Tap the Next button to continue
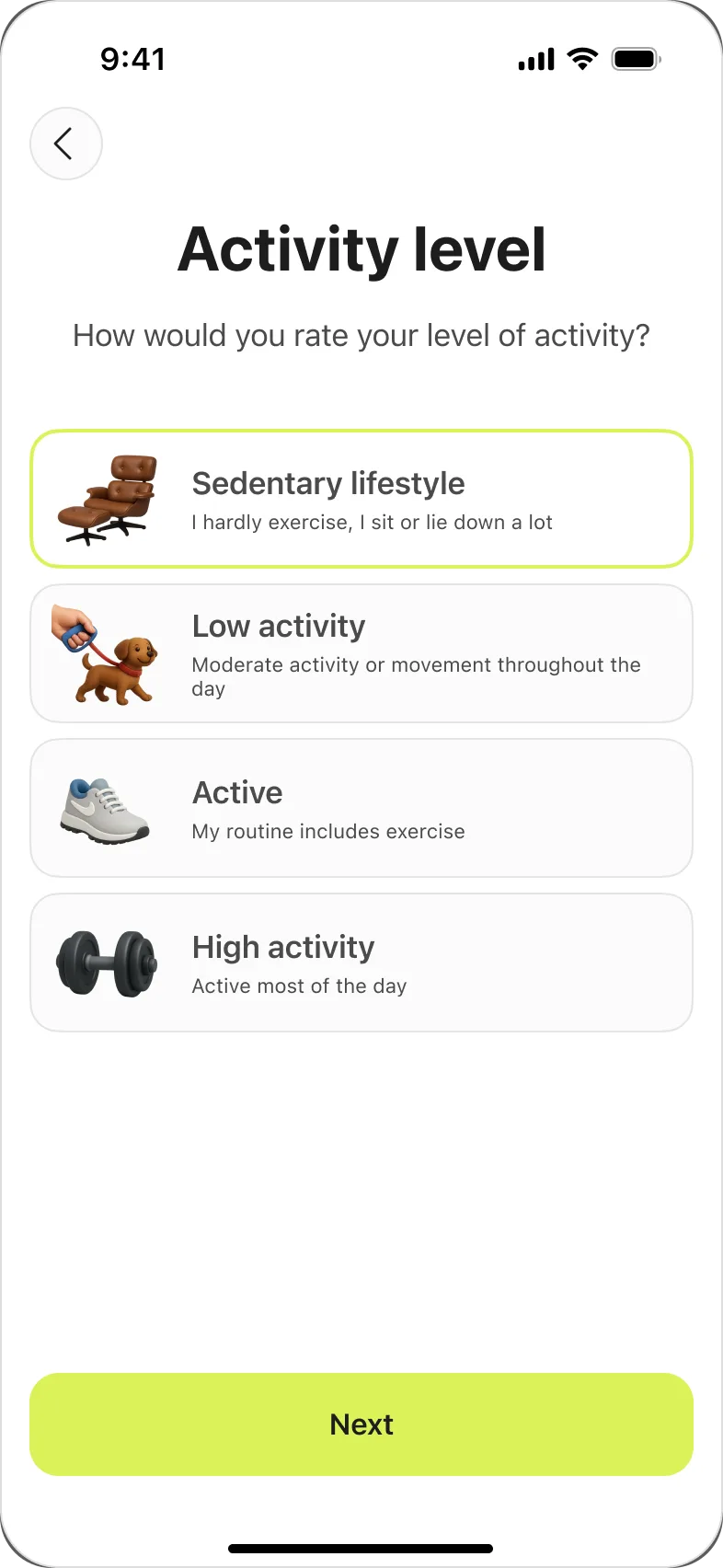The width and height of the screenshot is (723, 1568). (361, 1424)
